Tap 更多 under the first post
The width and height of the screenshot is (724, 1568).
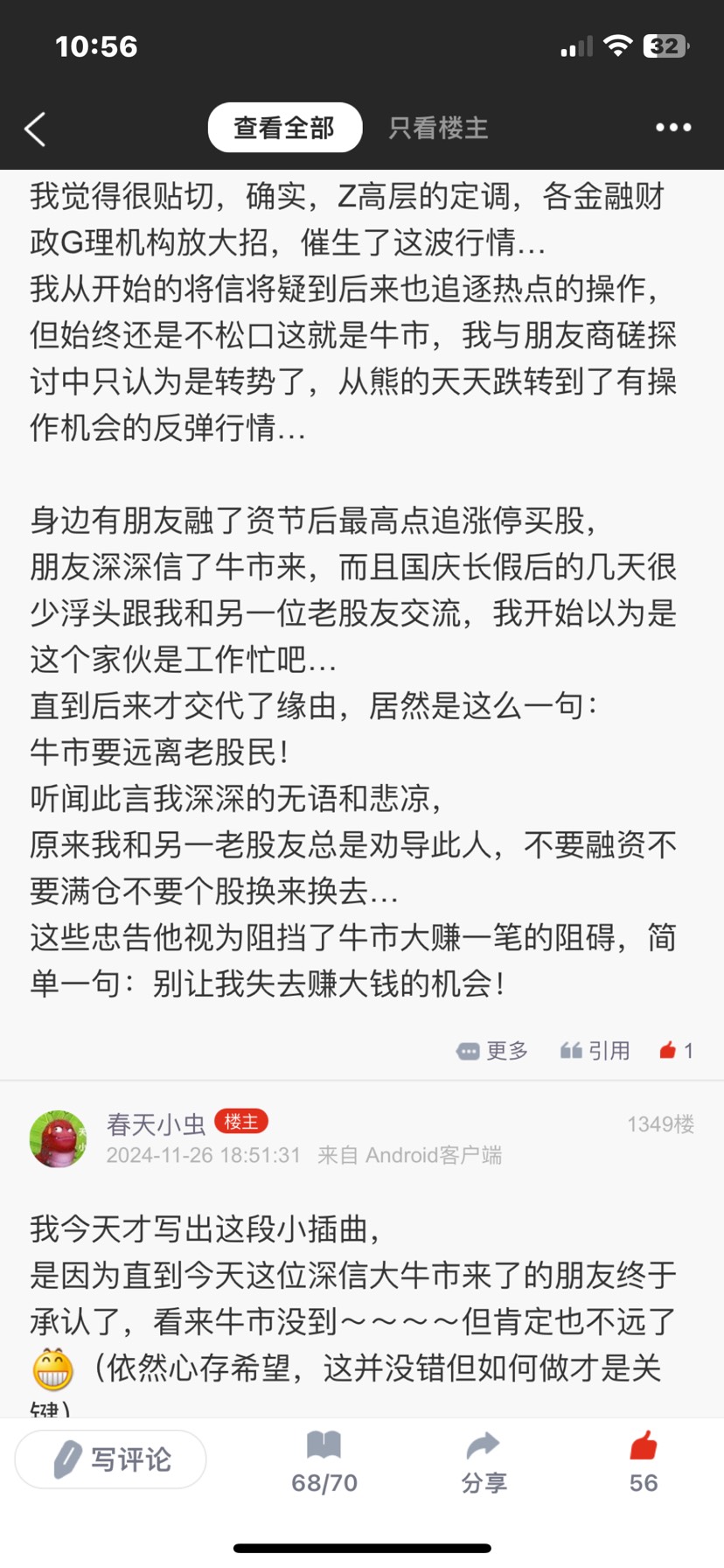pos(493,1050)
